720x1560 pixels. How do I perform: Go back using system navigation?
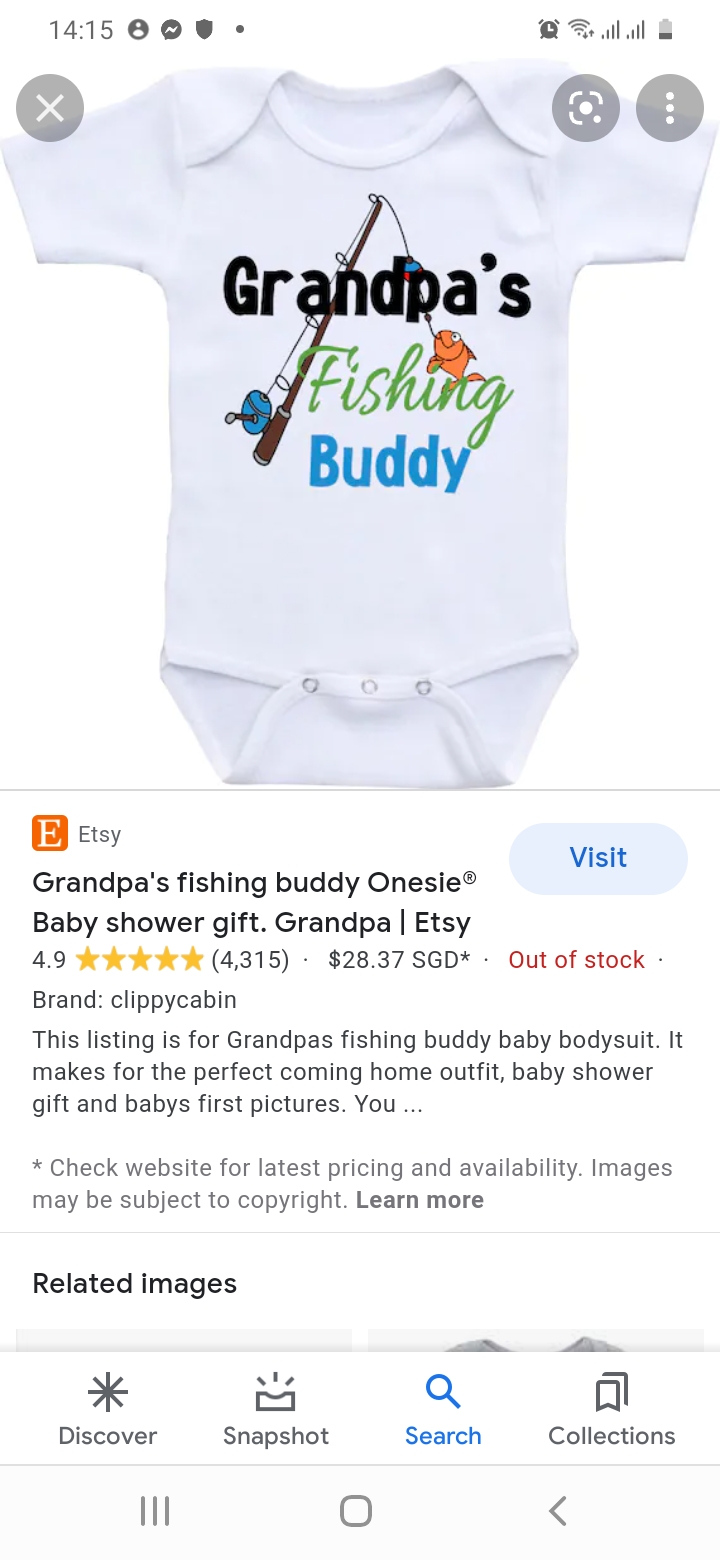(558, 1510)
